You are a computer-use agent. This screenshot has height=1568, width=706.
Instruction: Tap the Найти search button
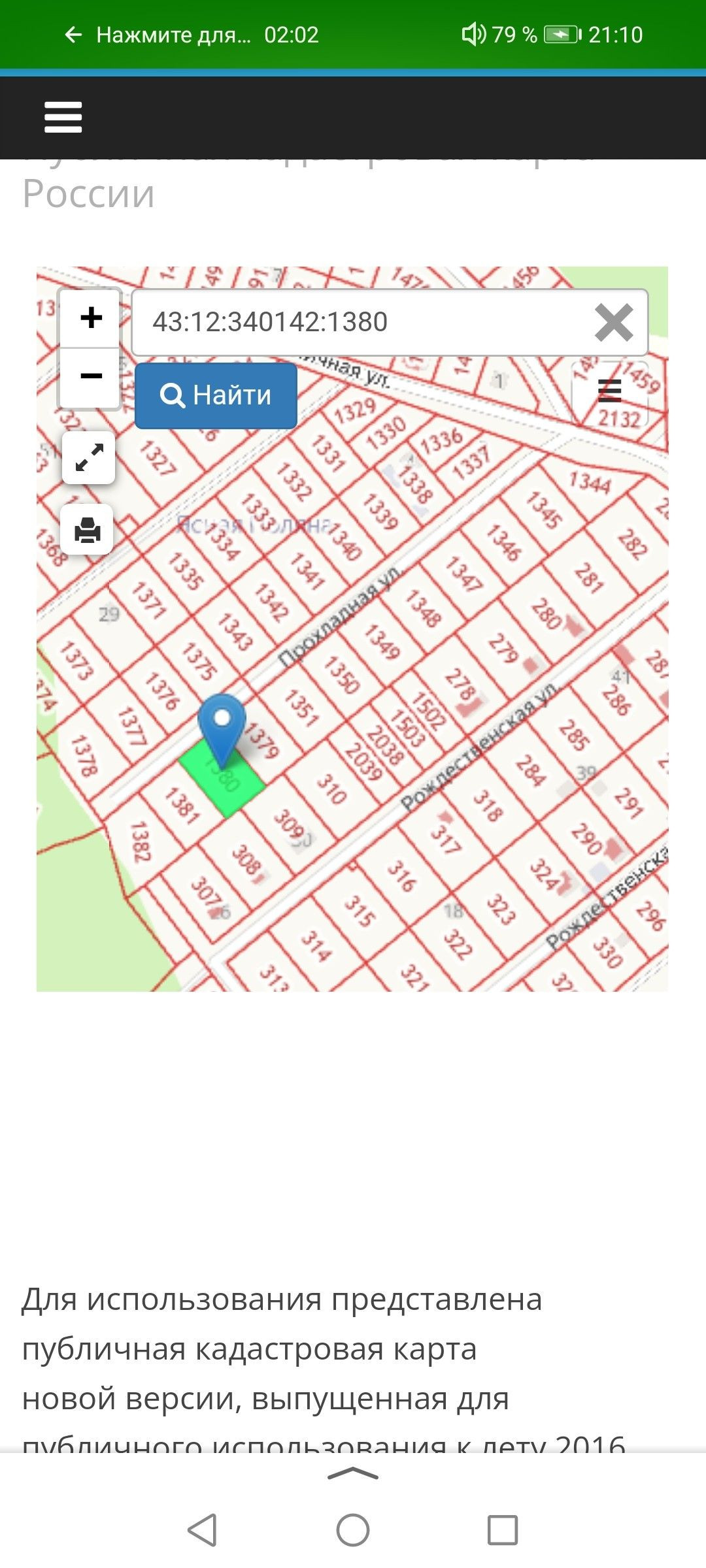coord(216,395)
